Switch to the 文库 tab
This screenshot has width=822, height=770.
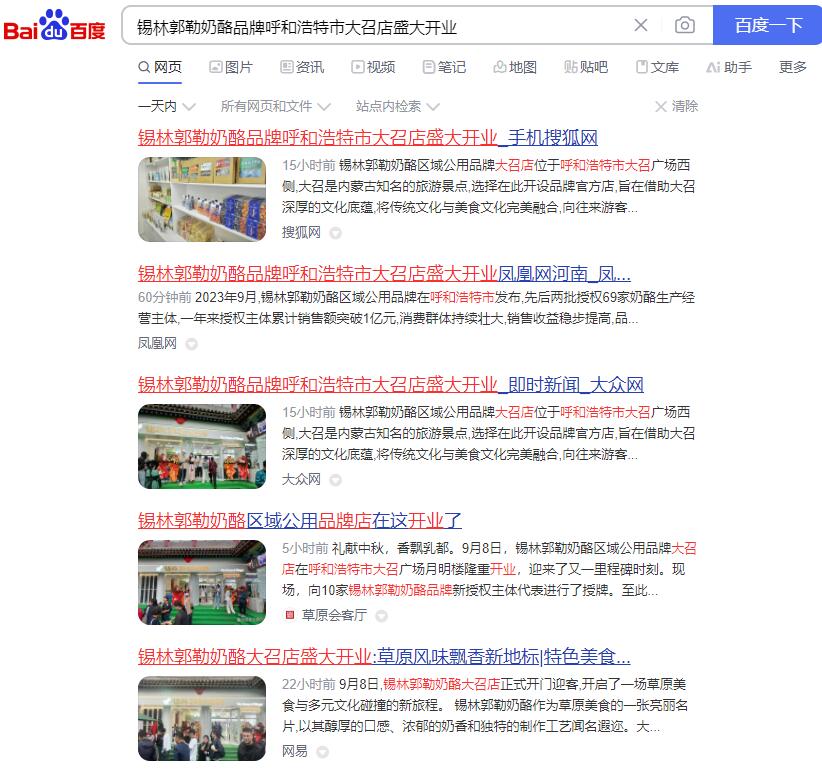click(x=657, y=67)
